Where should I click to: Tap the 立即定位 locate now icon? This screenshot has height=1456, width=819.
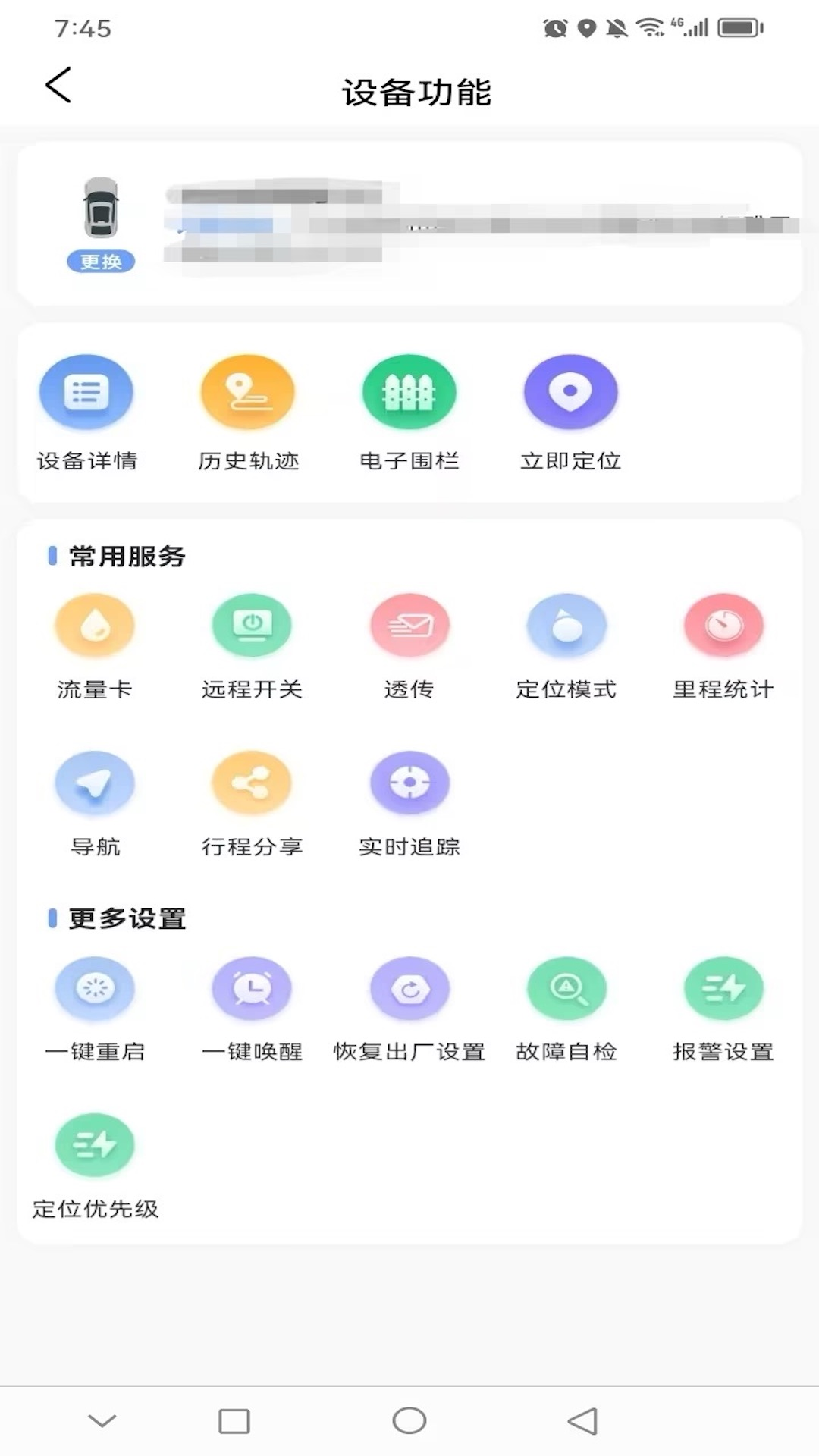click(x=571, y=392)
